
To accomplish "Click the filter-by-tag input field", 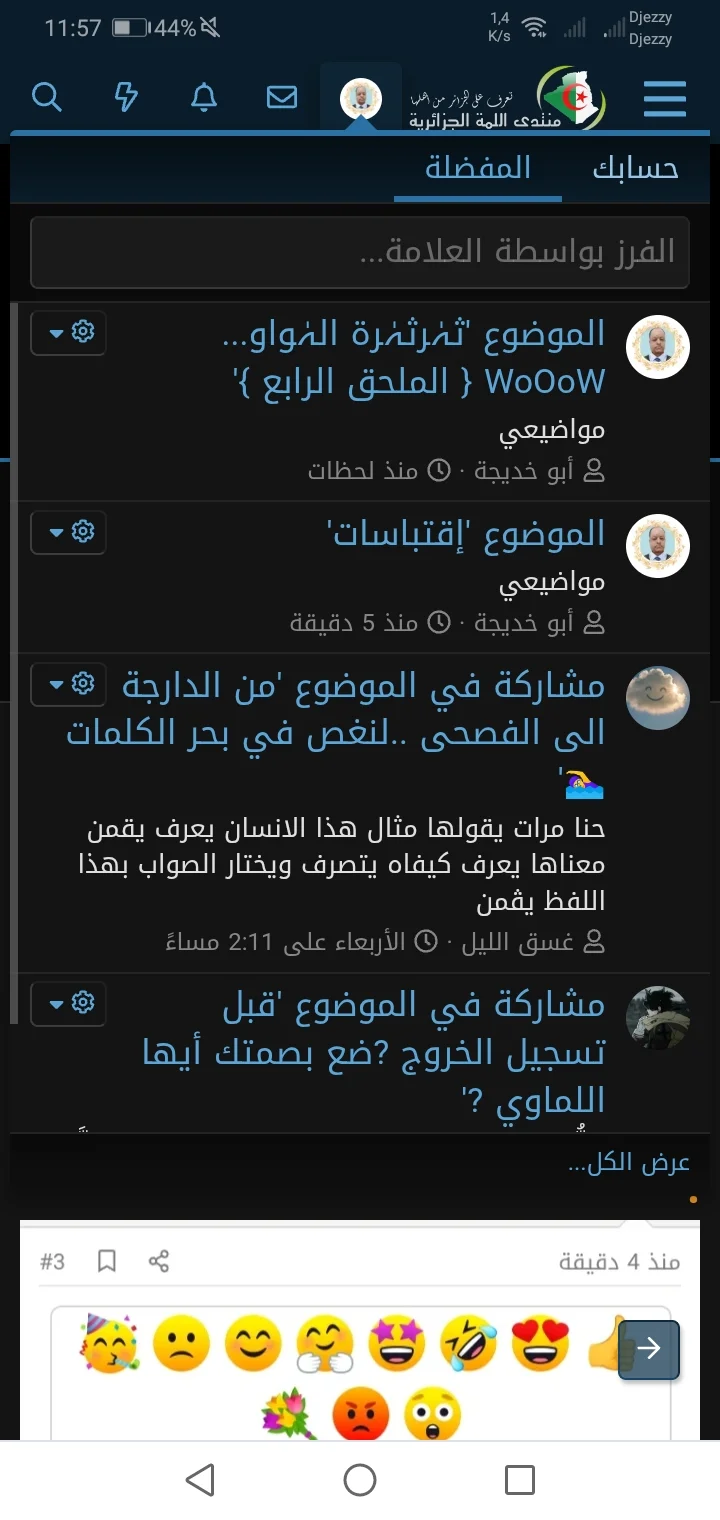I will pyautogui.click(x=360, y=252).
